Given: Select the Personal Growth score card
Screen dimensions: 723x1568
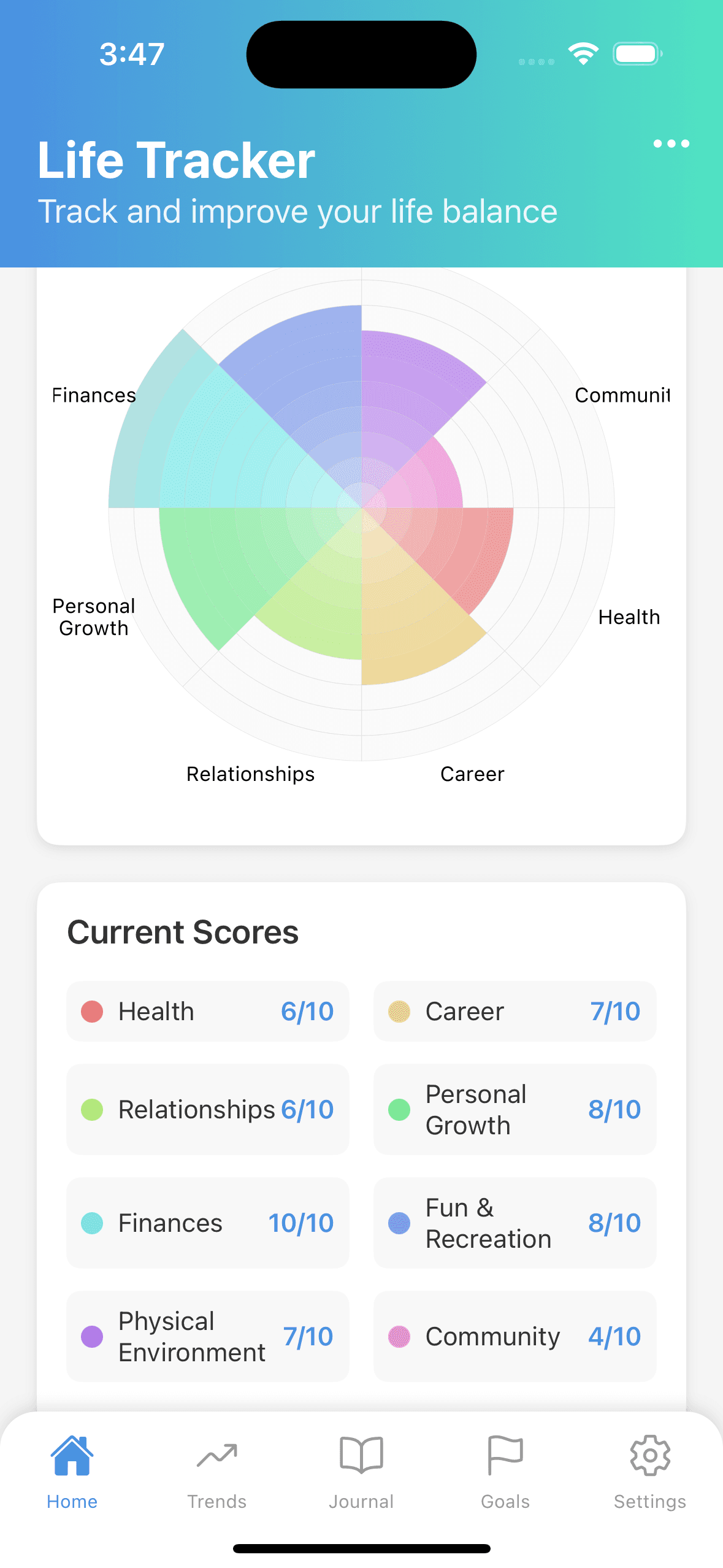Looking at the screenshot, I should tap(515, 1109).
